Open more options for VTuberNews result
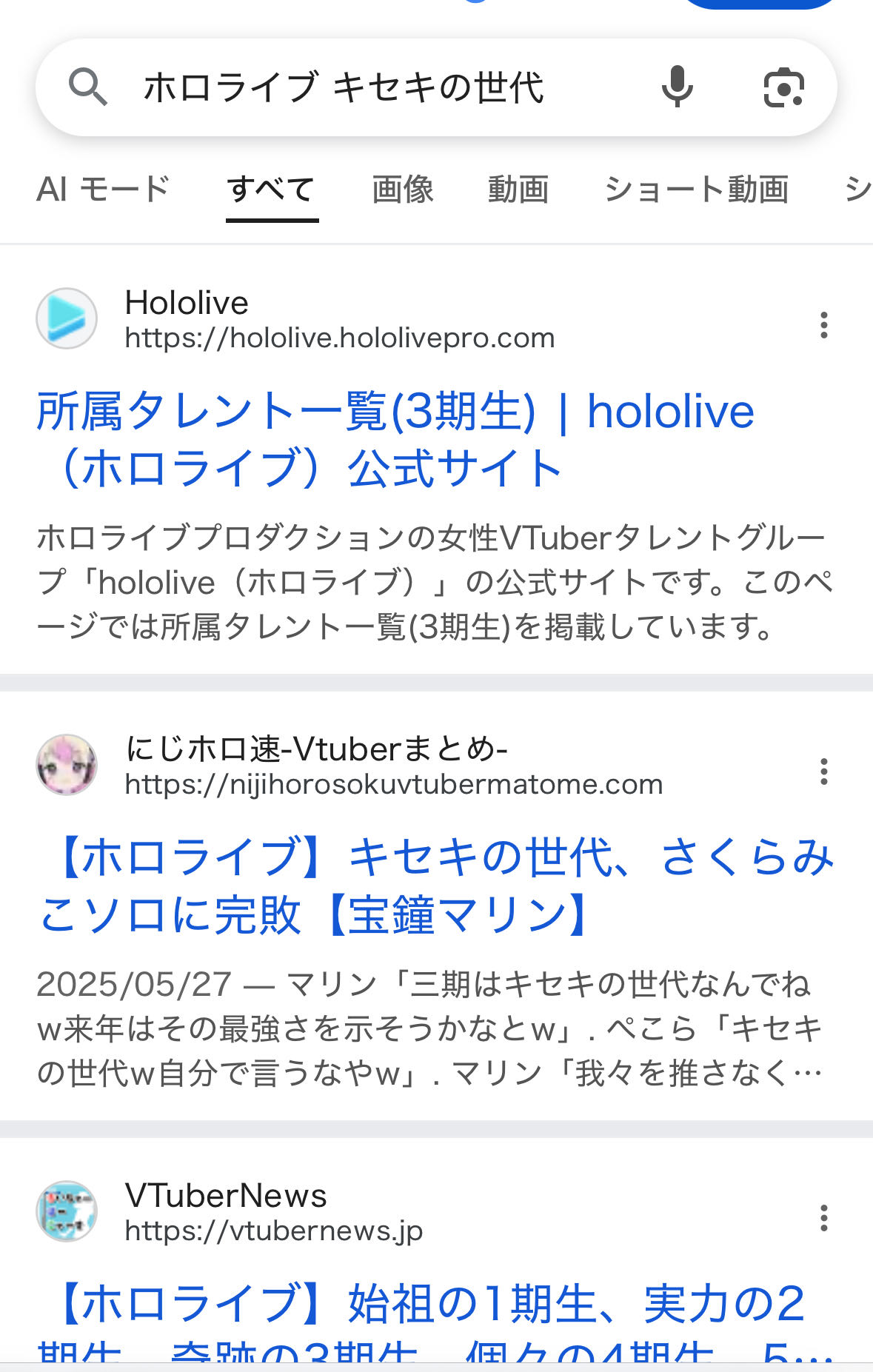 pos(823,1218)
